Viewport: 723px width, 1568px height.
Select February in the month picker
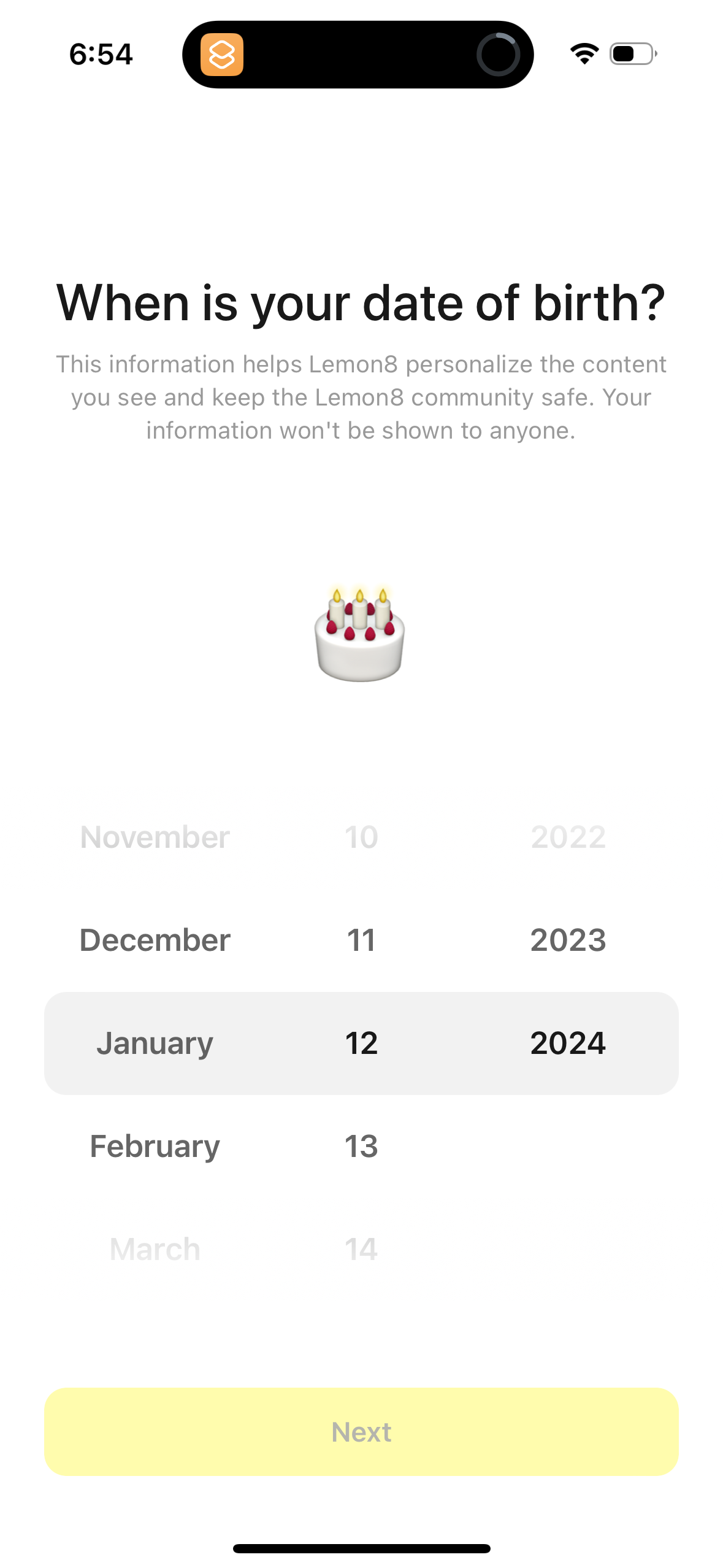(x=154, y=1145)
